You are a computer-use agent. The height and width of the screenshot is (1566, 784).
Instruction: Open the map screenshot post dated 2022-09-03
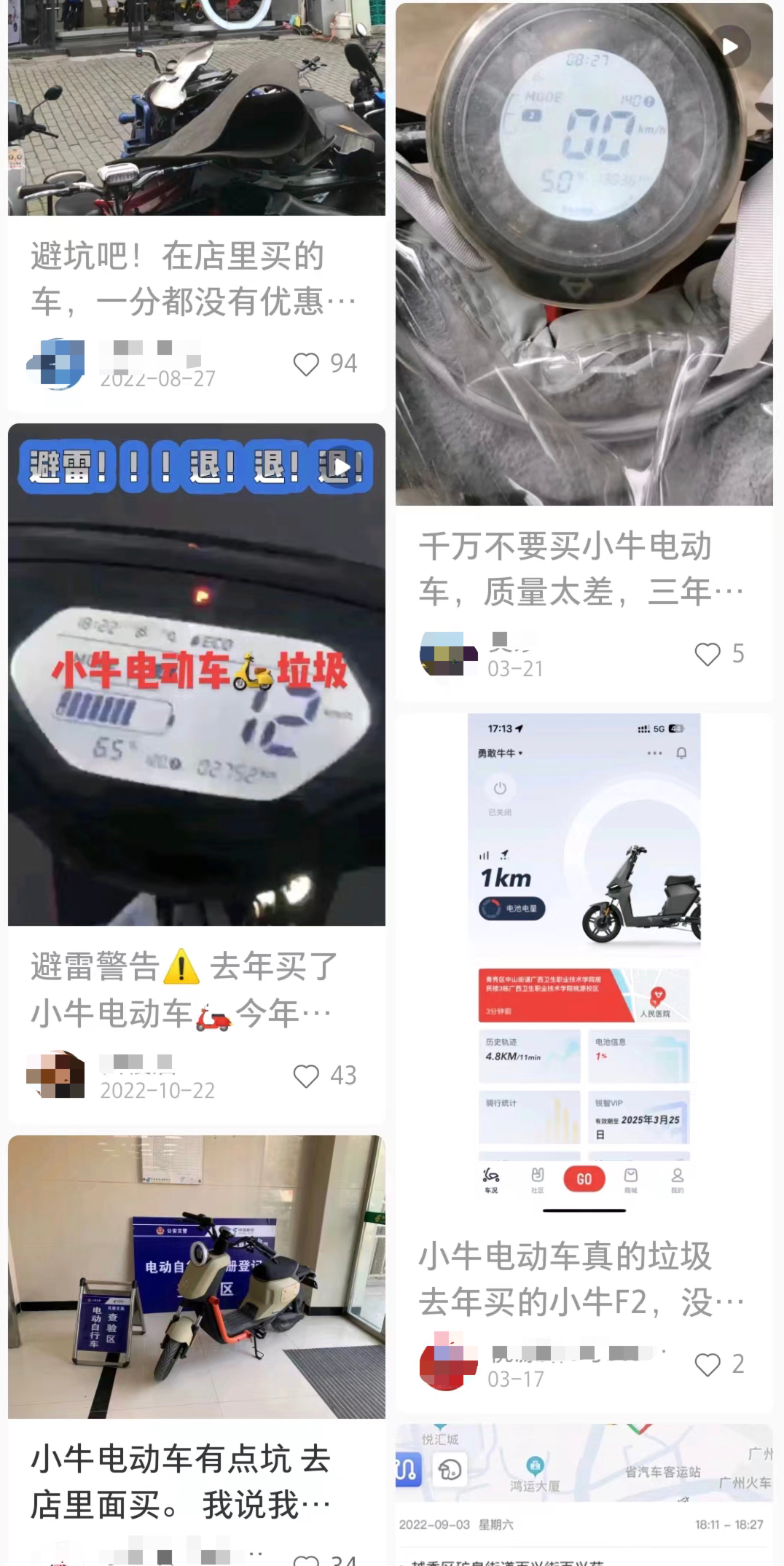[584, 1487]
